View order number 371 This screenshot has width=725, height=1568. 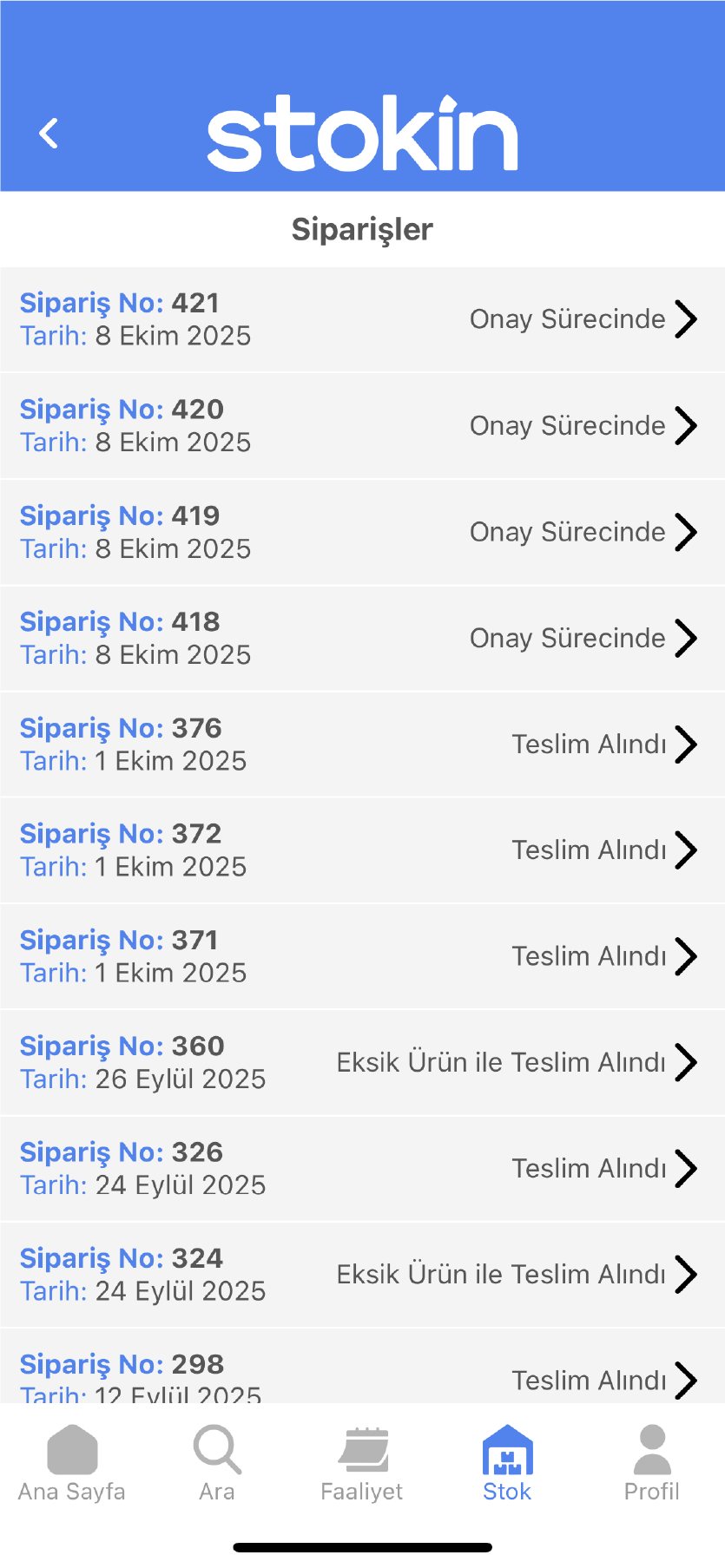tap(362, 956)
